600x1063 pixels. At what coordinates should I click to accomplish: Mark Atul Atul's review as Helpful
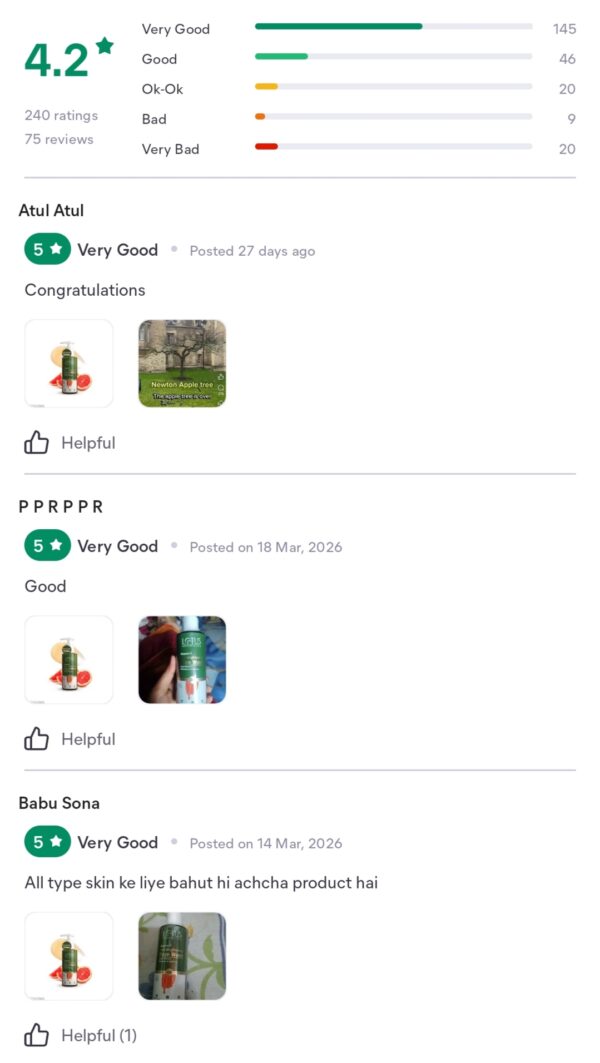pyautogui.click(x=70, y=443)
